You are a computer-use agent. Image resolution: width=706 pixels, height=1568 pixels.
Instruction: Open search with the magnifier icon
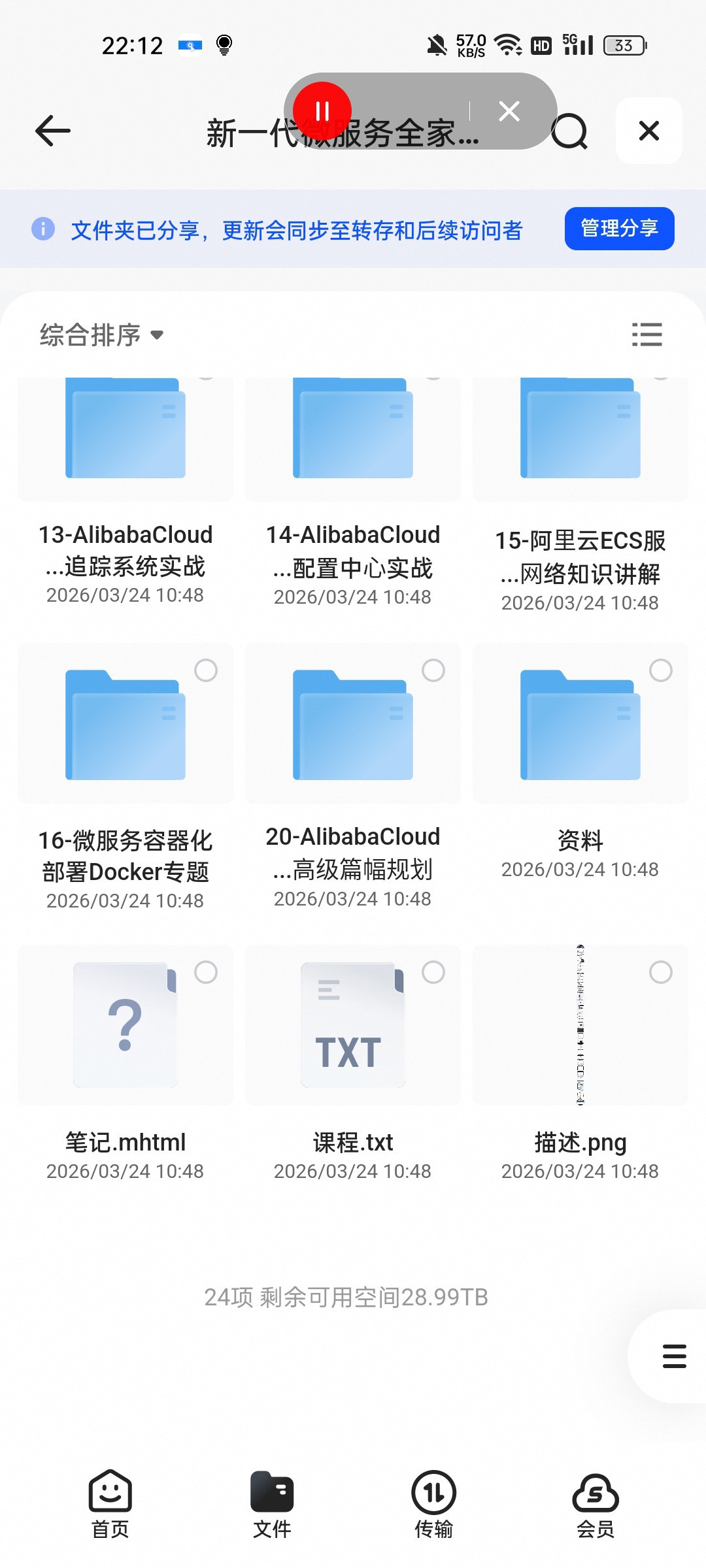570,131
